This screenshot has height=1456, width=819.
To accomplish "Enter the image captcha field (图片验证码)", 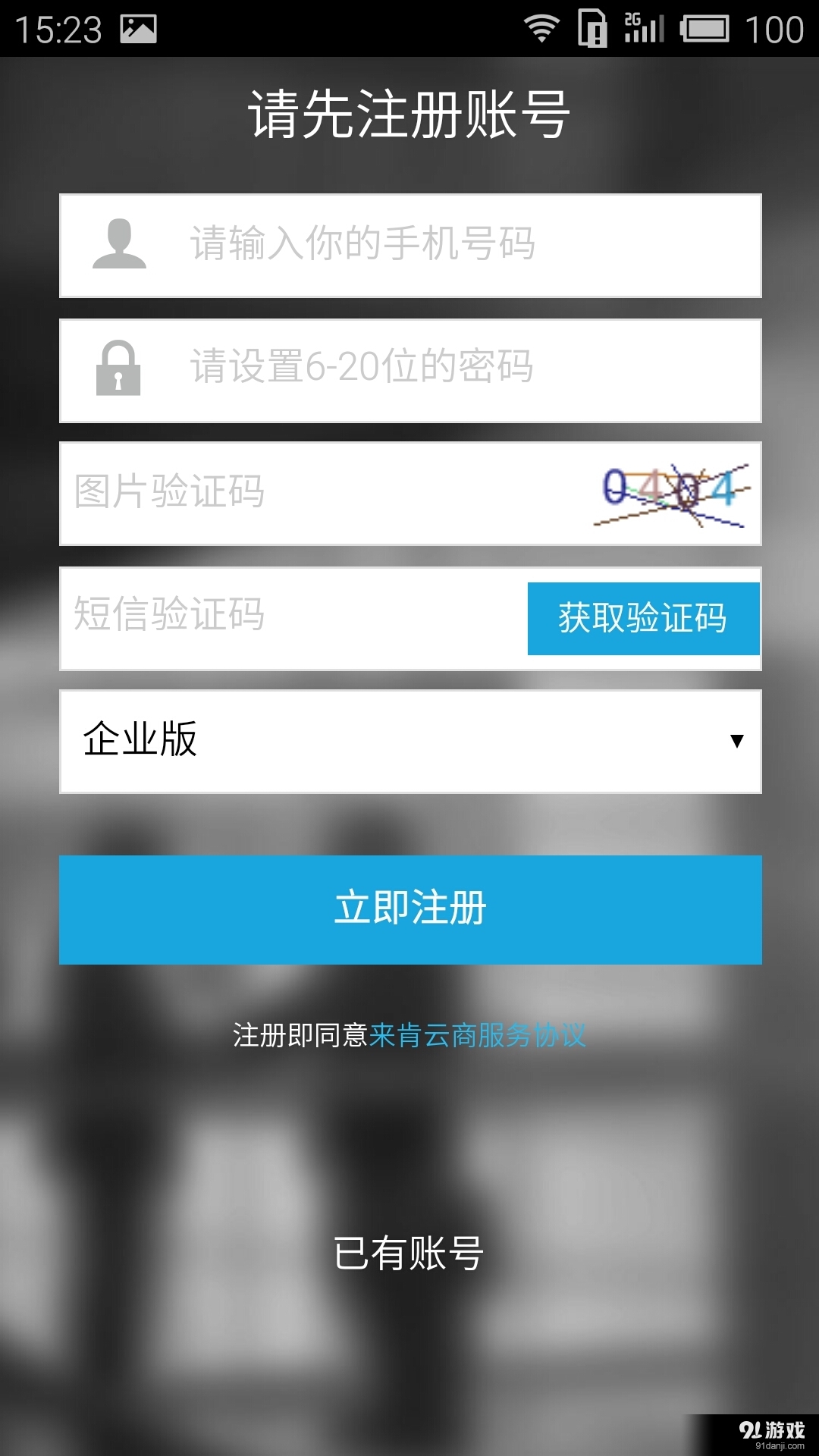I will (x=318, y=492).
